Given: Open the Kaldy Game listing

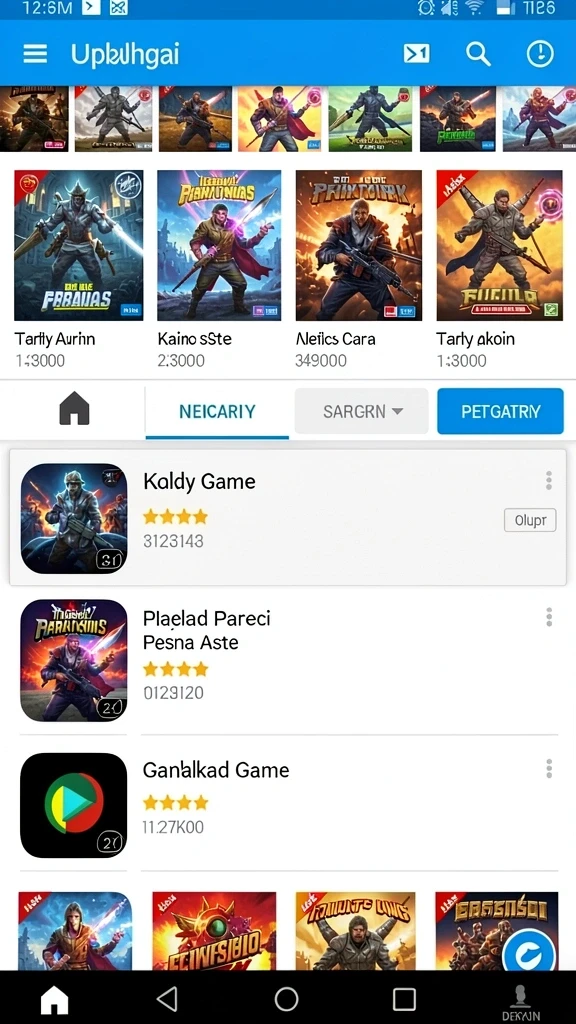Looking at the screenshot, I should (288, 517).
